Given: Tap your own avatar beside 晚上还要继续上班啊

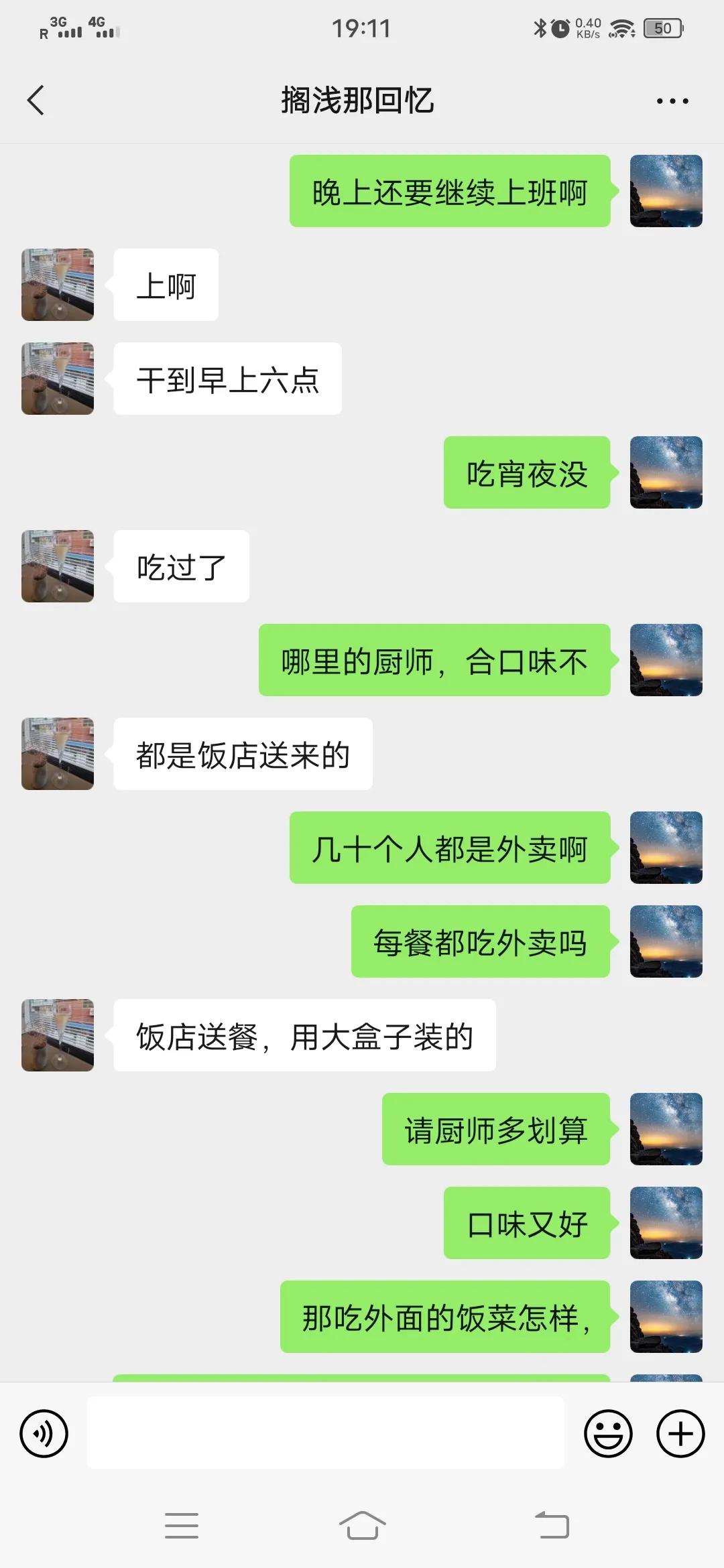Looking at the screenshot, I should coord(666,191).
